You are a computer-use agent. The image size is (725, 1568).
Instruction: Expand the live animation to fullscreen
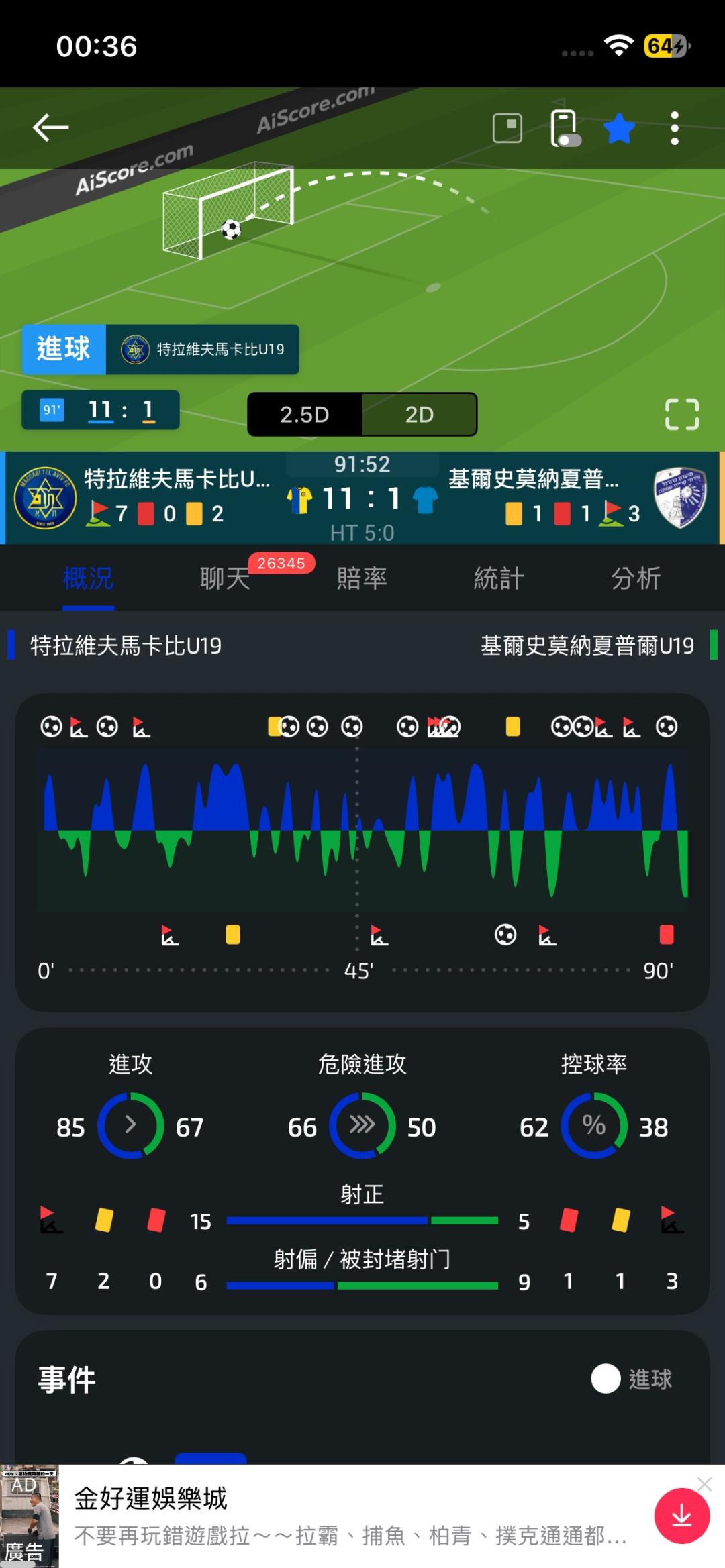tap(682, 414)
